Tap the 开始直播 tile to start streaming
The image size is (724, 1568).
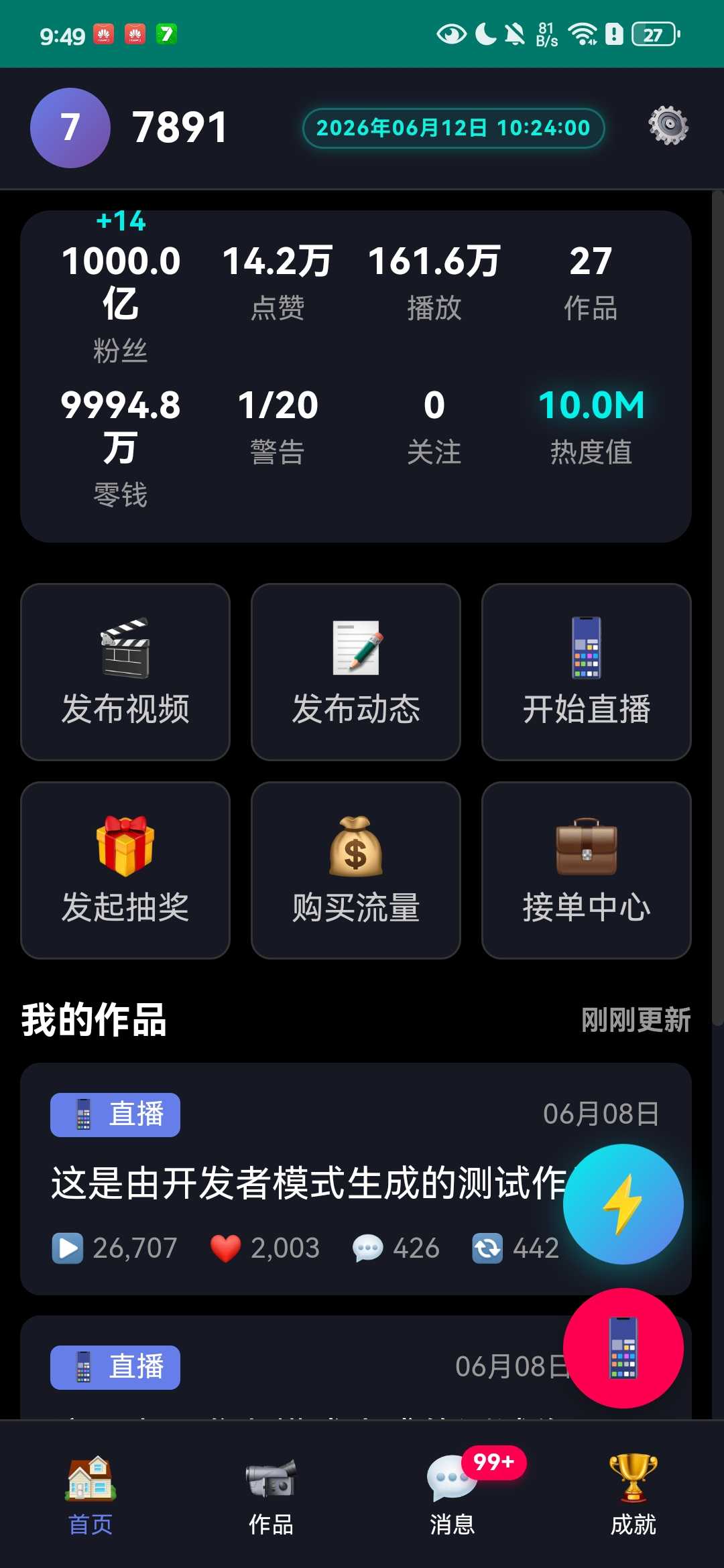tap(586, 672)
